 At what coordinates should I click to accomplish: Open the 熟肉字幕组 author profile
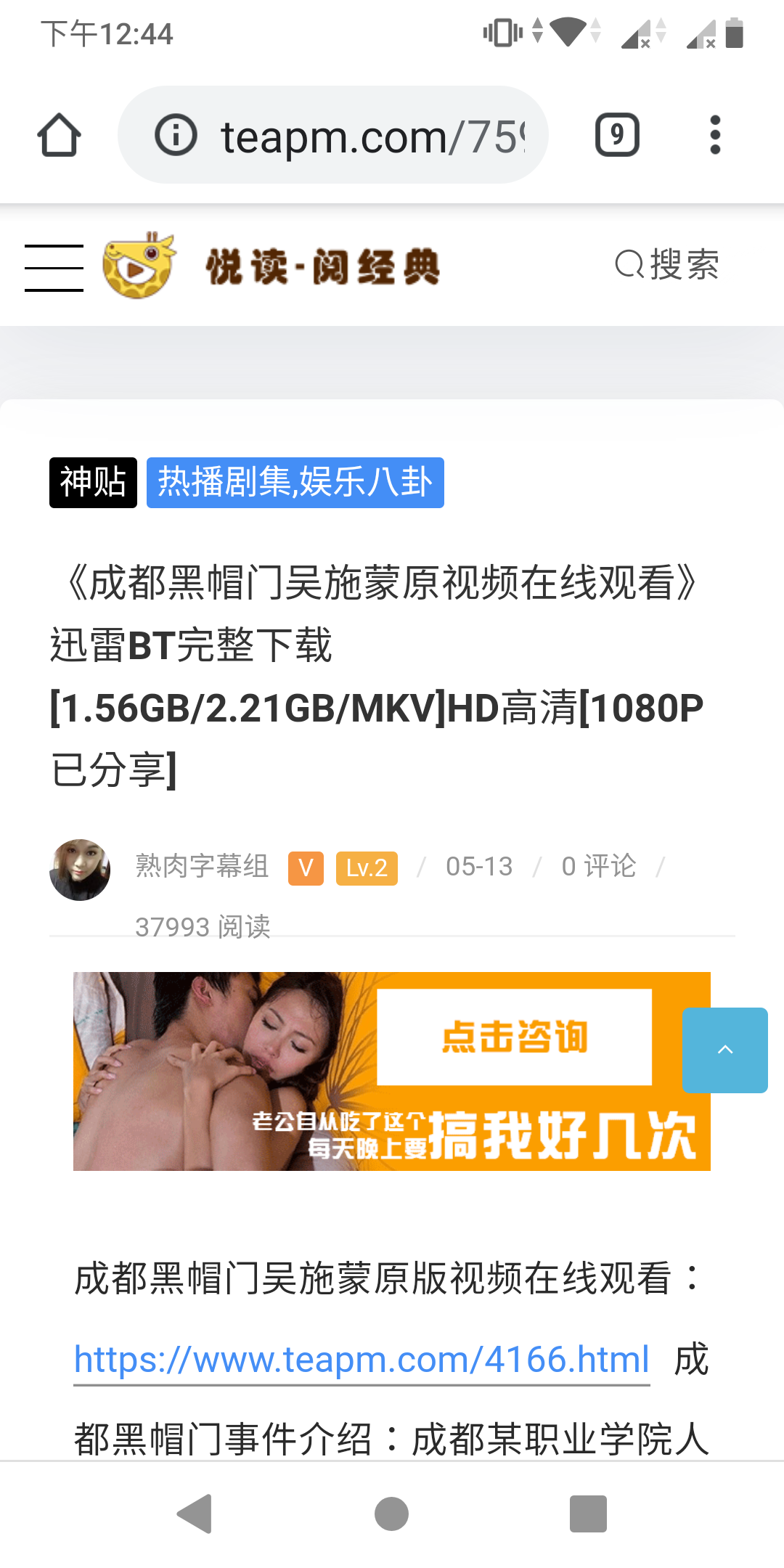pyautogui.click(x=202, y=867)
